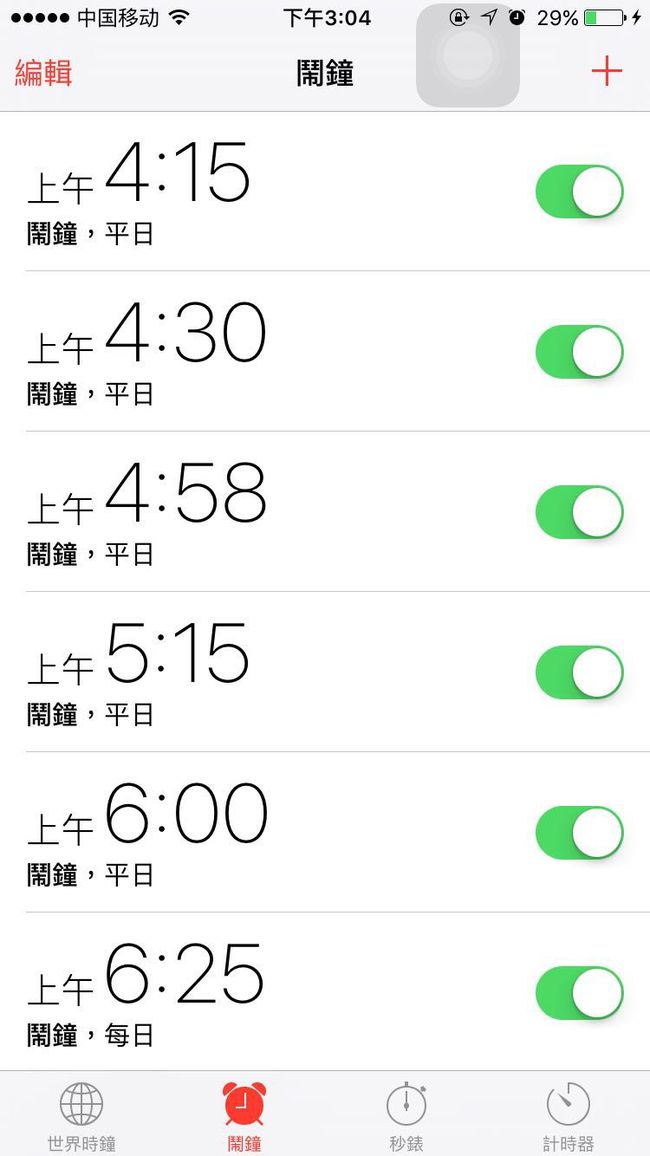Tap 編輯 to edit the alarms

(43, 73)
